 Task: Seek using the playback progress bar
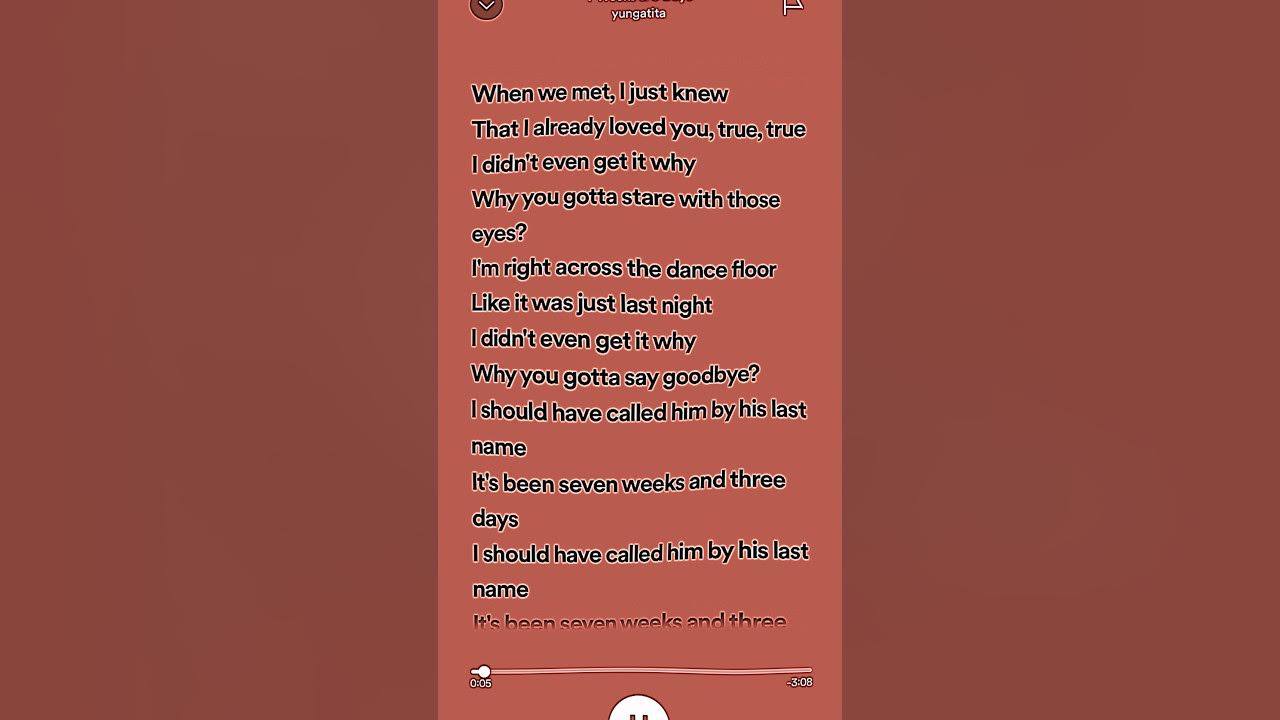point(640,671)
